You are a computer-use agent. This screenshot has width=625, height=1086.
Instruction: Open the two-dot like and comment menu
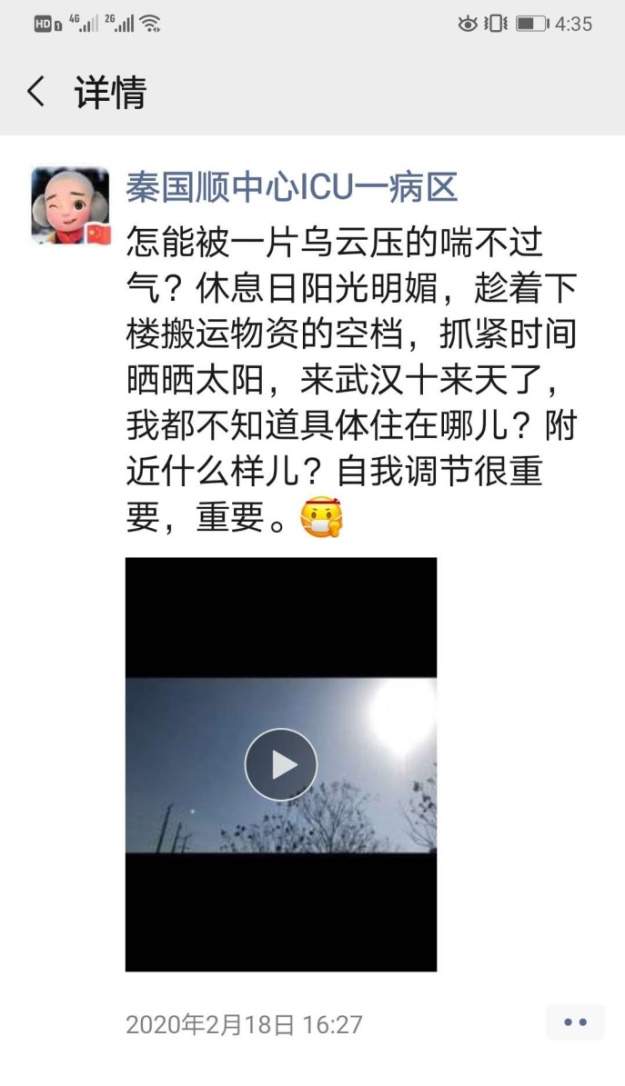click(x=575, y=1022)
